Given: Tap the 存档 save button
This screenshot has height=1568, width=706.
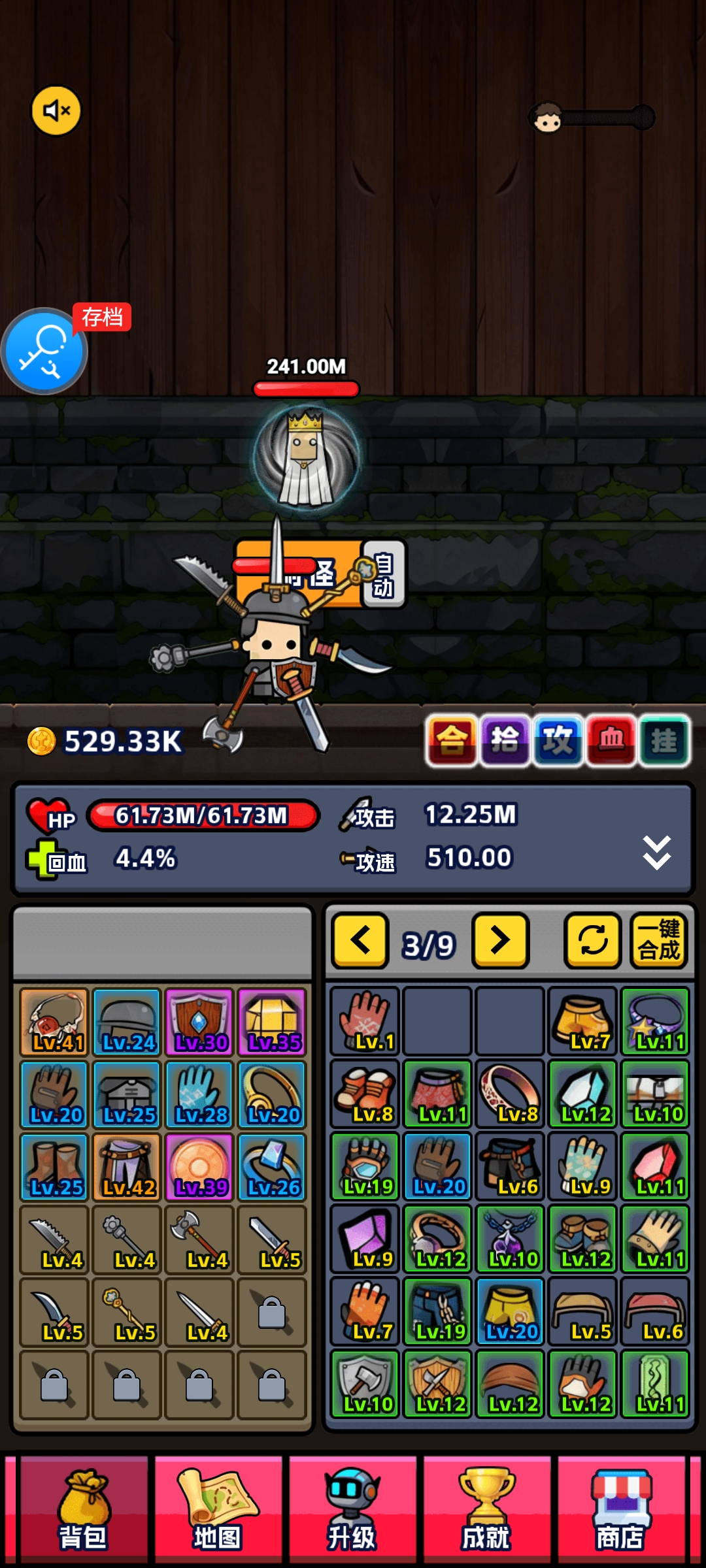Looking at the screenshot, I should coord(44,351).
